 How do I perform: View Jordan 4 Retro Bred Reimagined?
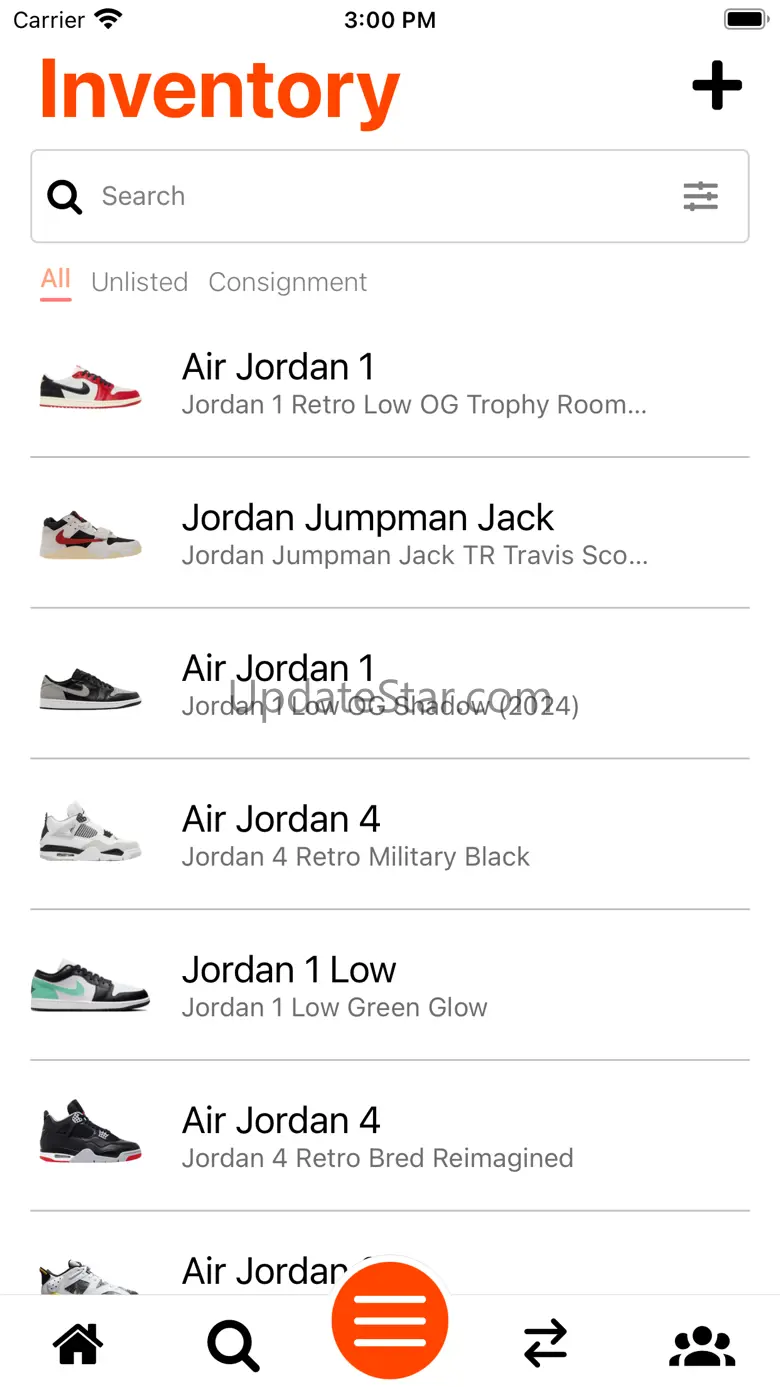pos(390,1136)
